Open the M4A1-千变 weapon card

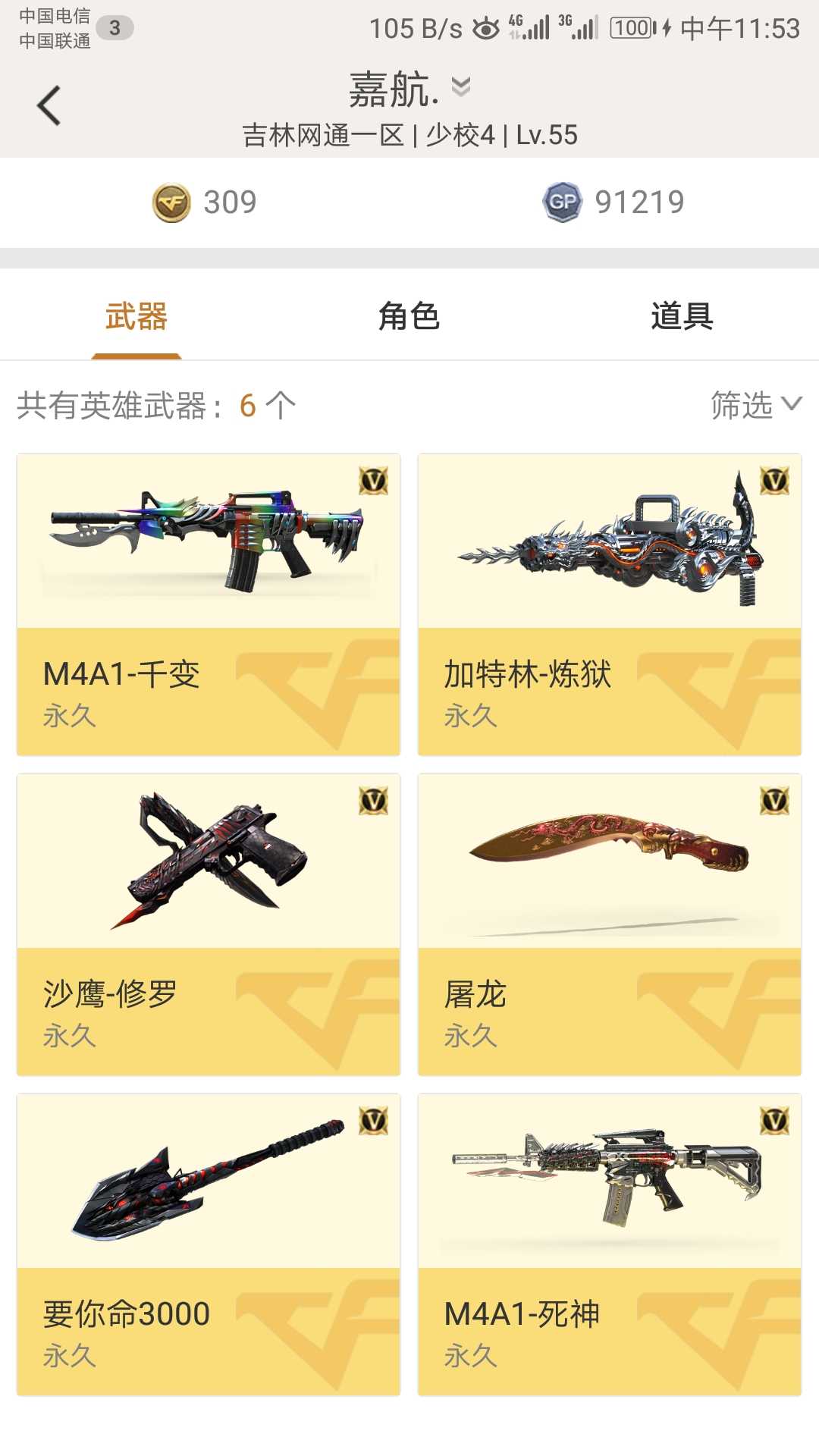tap(209, 604)
